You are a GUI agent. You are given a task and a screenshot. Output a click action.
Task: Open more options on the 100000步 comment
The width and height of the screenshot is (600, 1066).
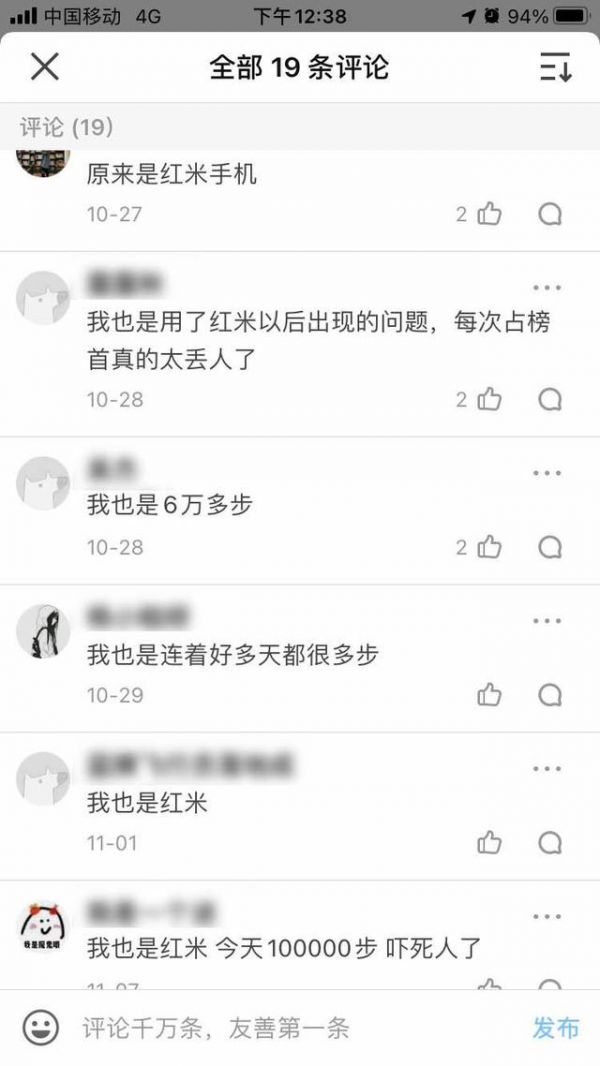[547, 916]
